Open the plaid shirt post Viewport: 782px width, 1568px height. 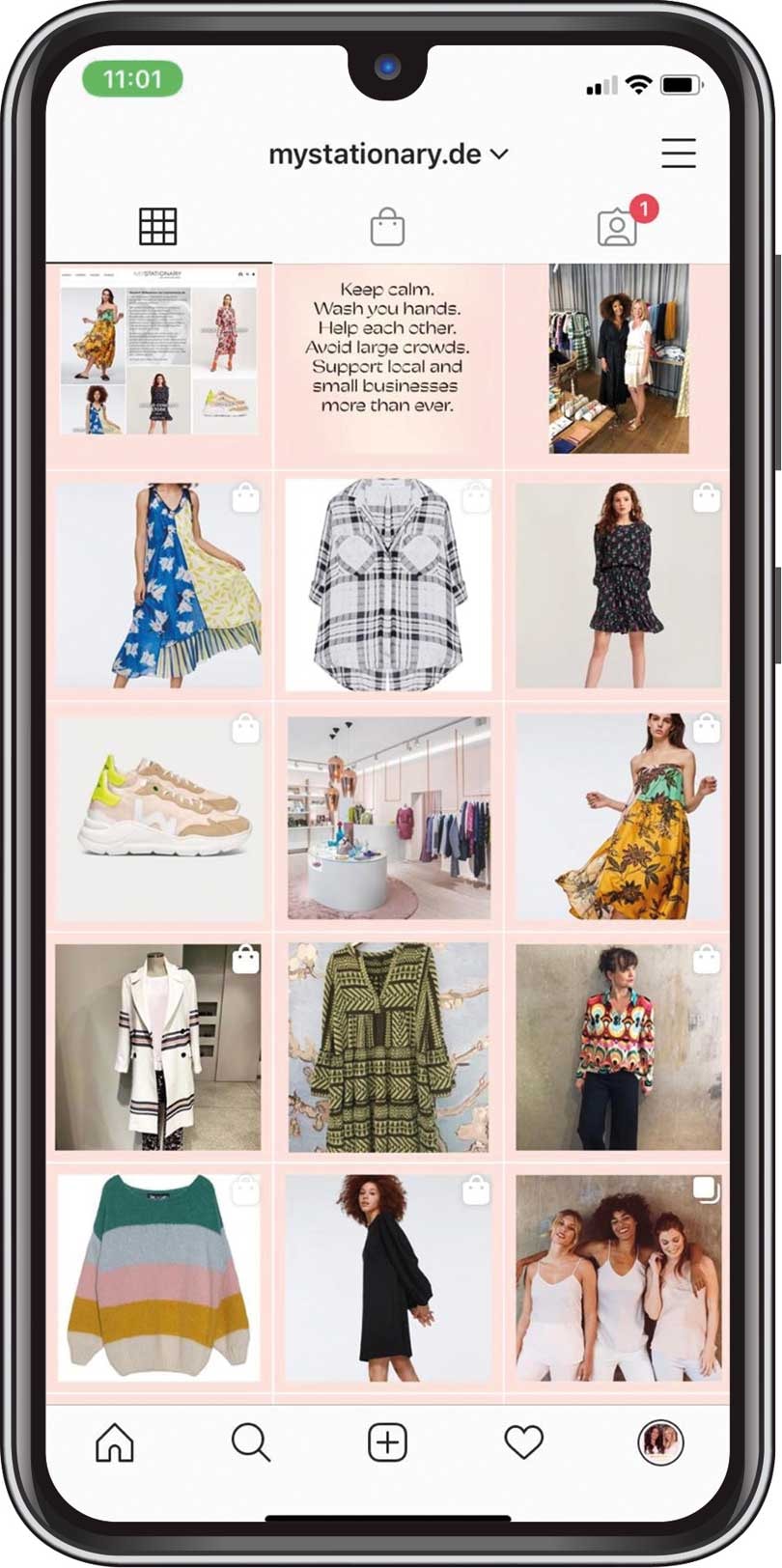coord(388,585)
